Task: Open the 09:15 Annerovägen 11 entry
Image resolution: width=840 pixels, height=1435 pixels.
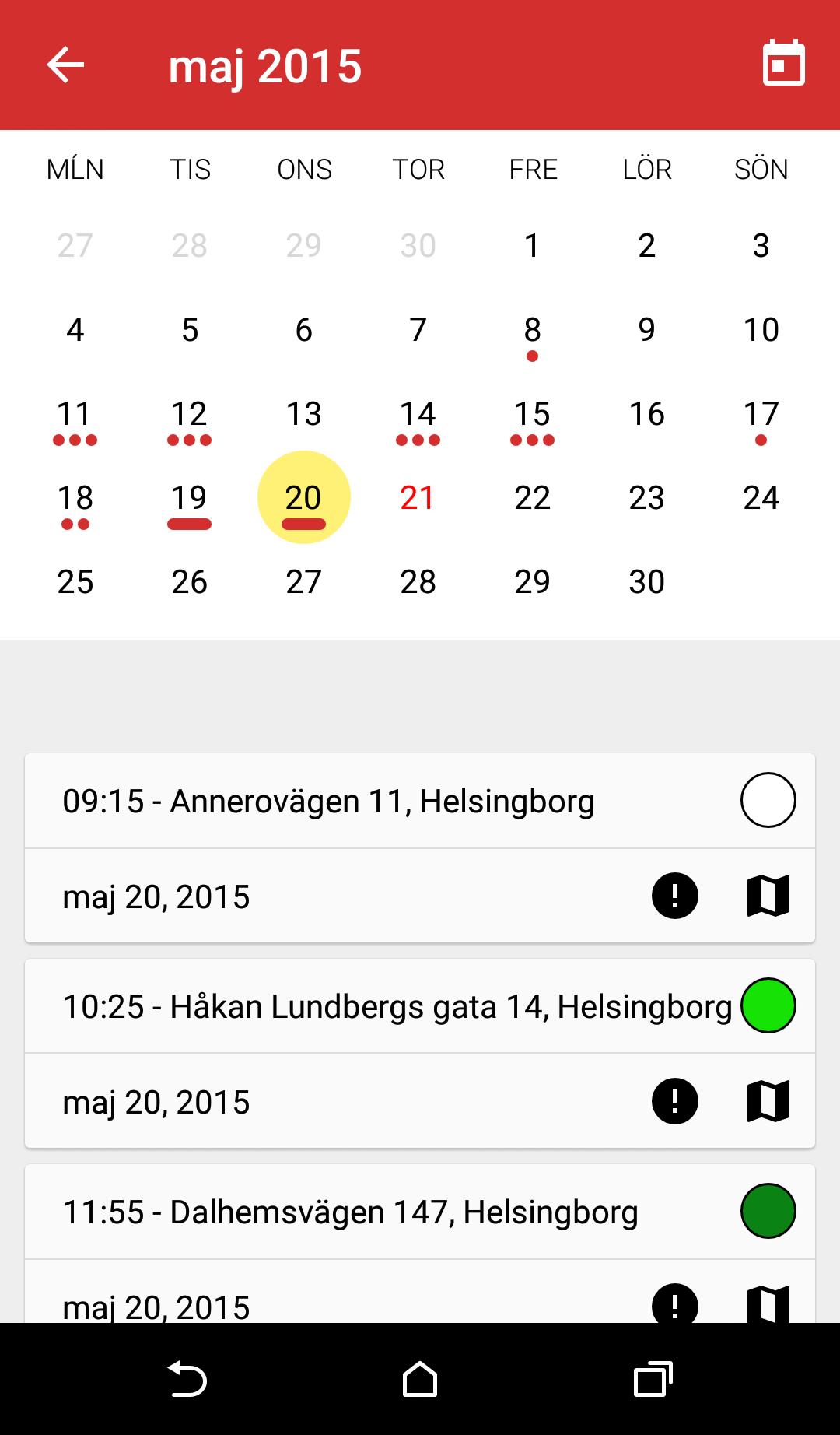Action: point(328,802)
